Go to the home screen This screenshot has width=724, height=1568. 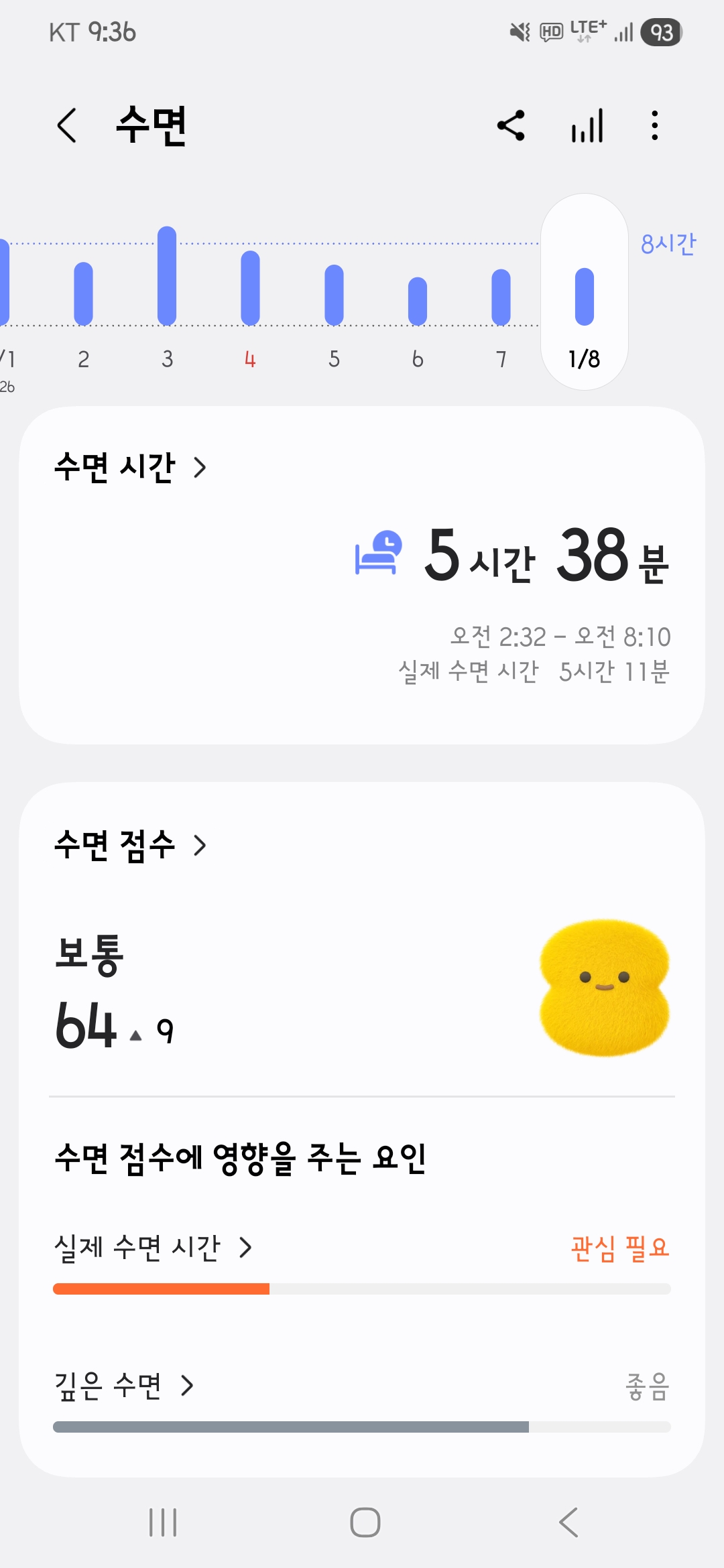[365, 1522]
